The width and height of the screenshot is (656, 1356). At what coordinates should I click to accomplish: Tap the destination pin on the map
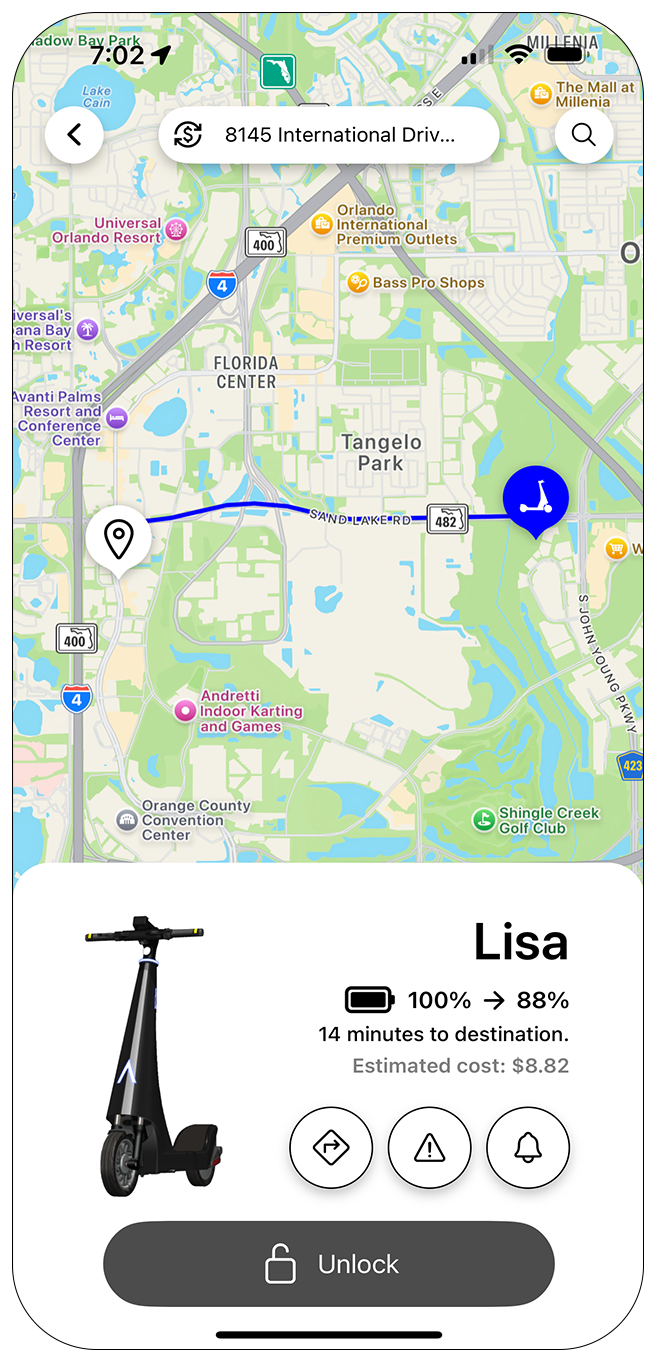119,539
